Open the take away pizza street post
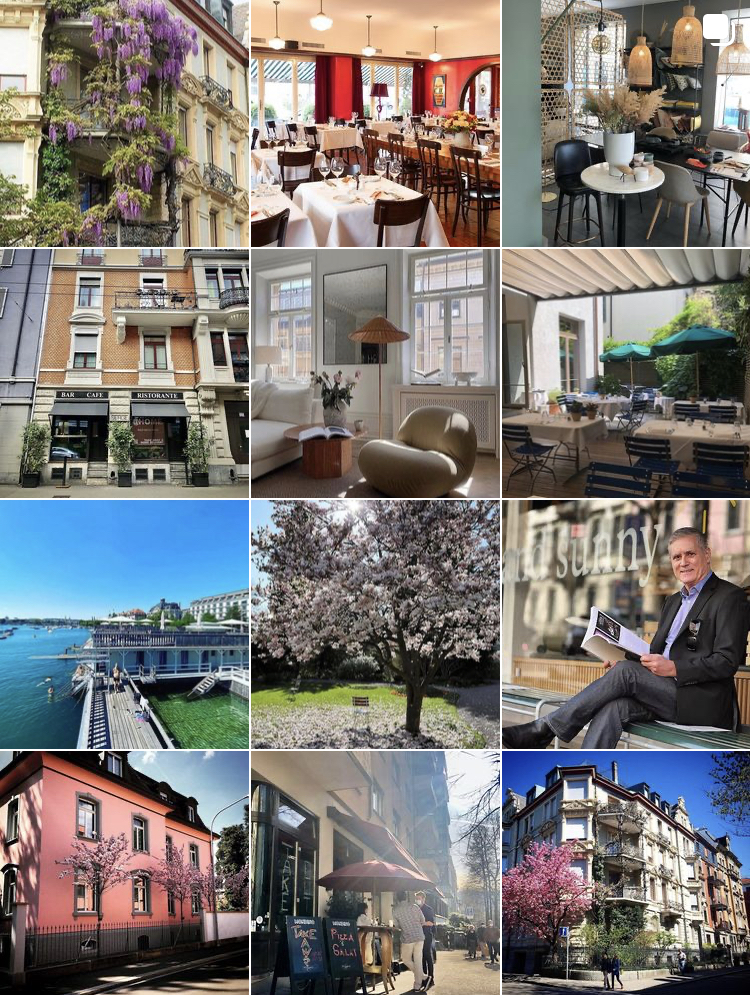 375,873
